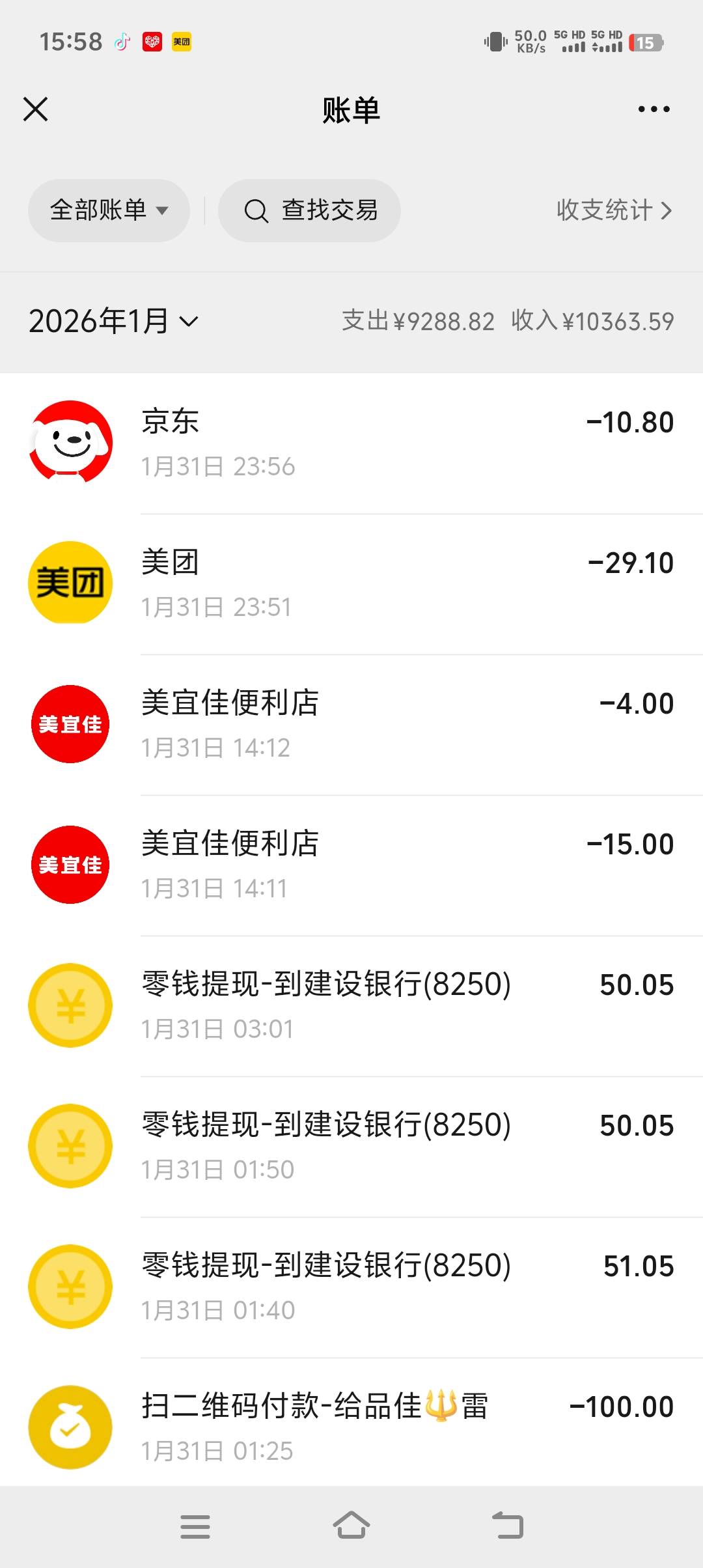View the 美团 payment of -29.10
The width and height of the screenshot is (703, 1568).
(x=351, y=583)
